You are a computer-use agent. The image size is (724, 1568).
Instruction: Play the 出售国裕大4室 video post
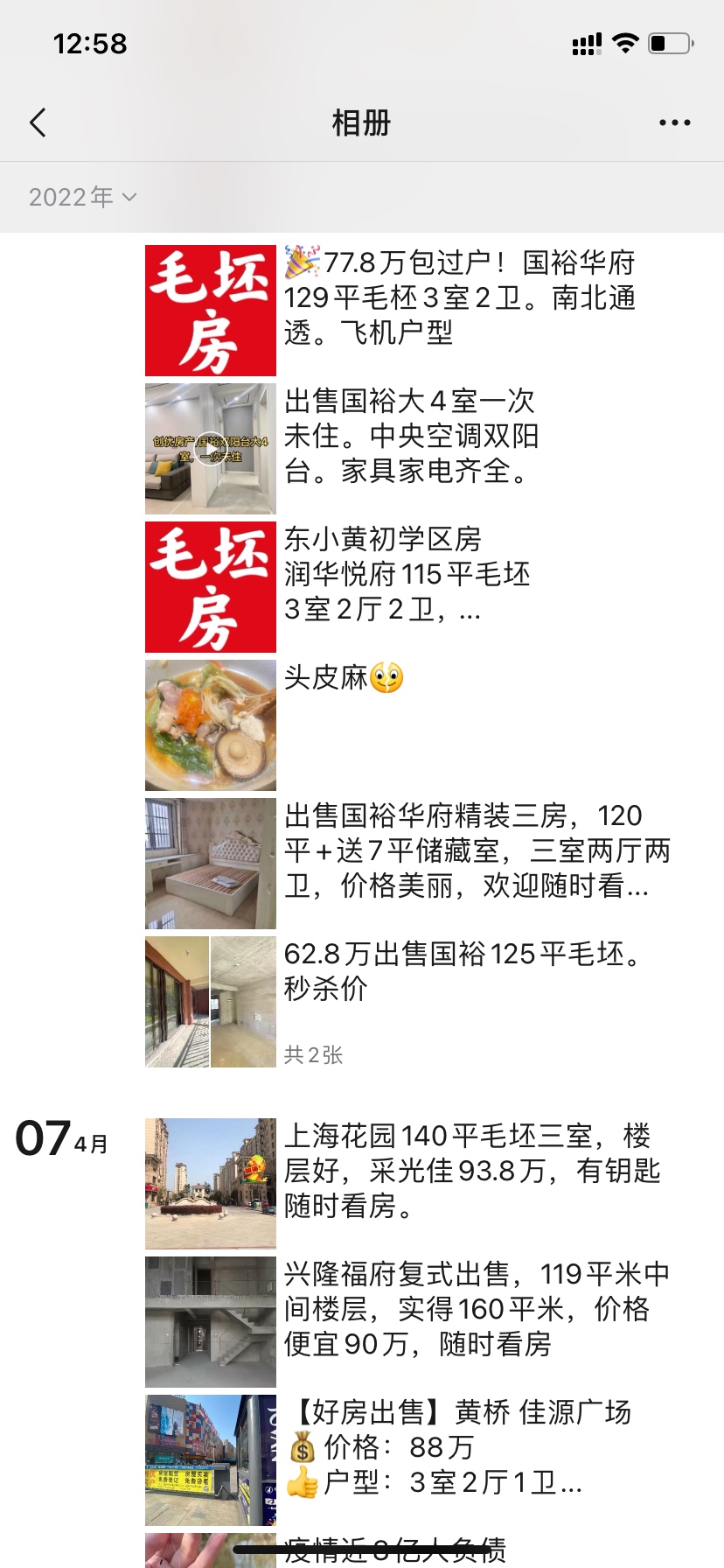pos(211,449)
